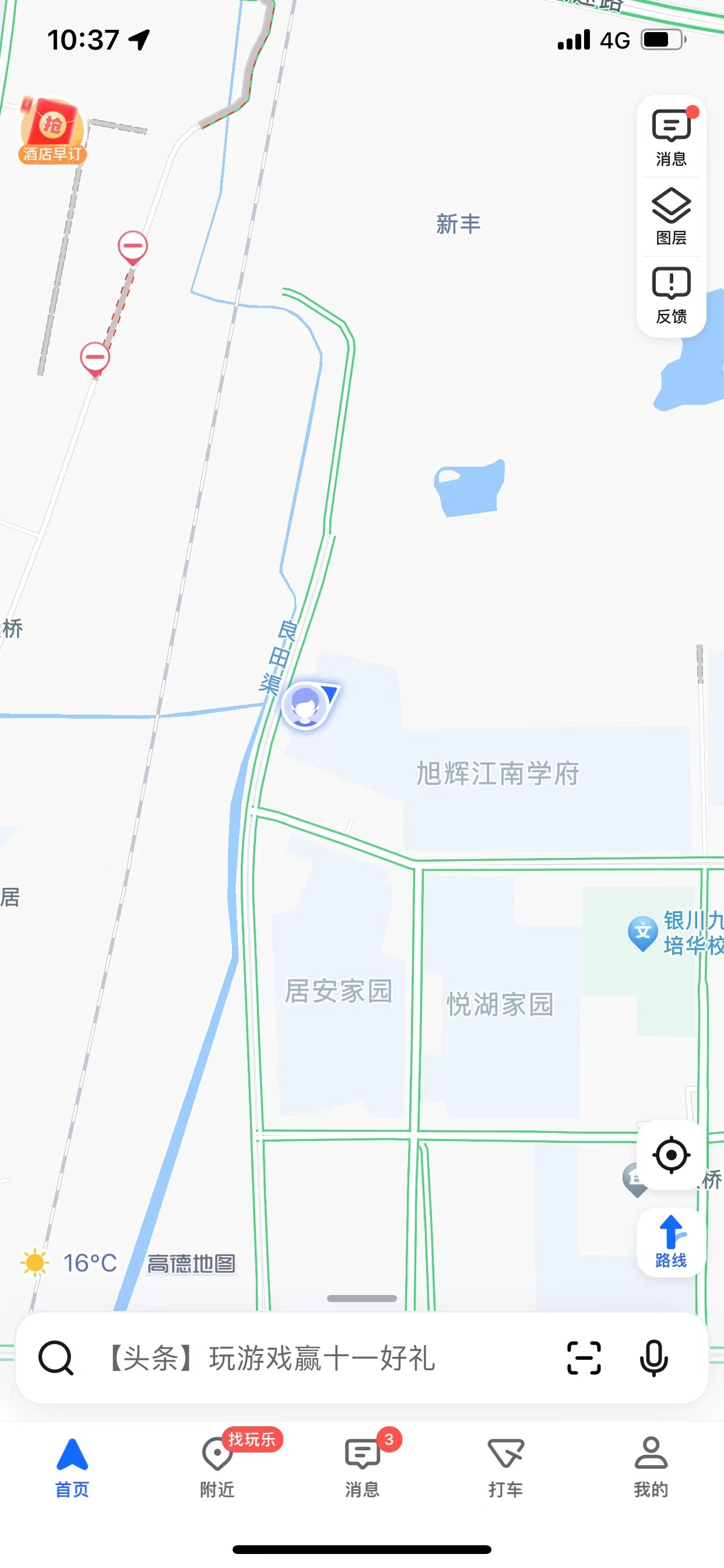
Task: Open the 路线 route planner
Action: point(671,1242)
